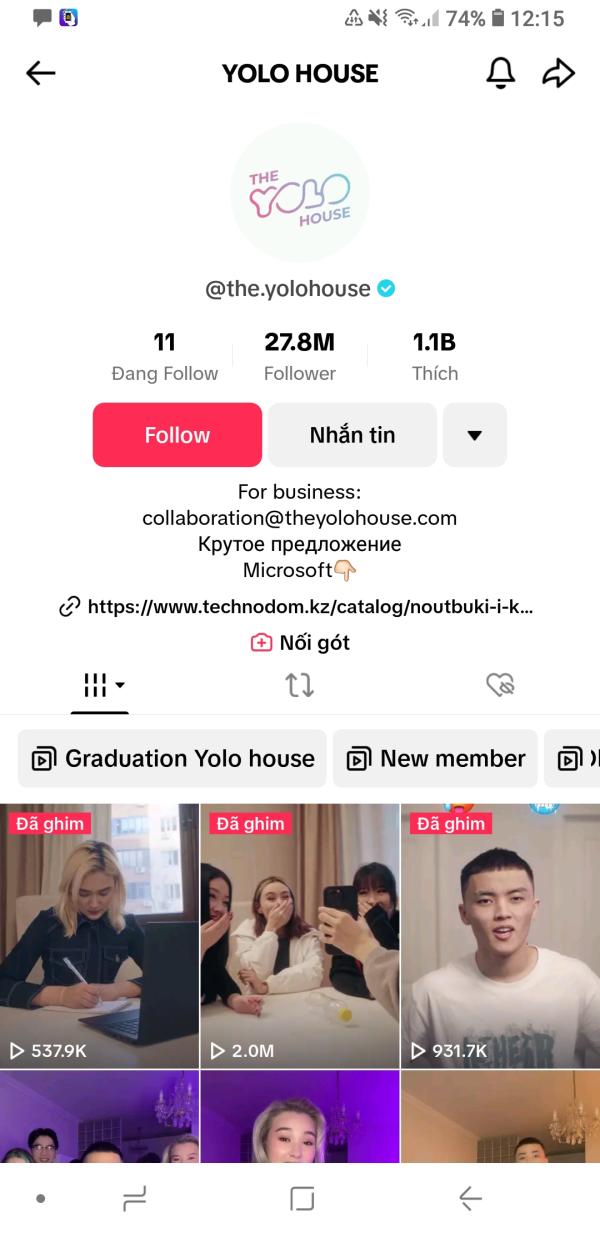600x1233 pixels.
Task: Play the pinned video with 2.0M views
Action: click(x=300, y=936)
